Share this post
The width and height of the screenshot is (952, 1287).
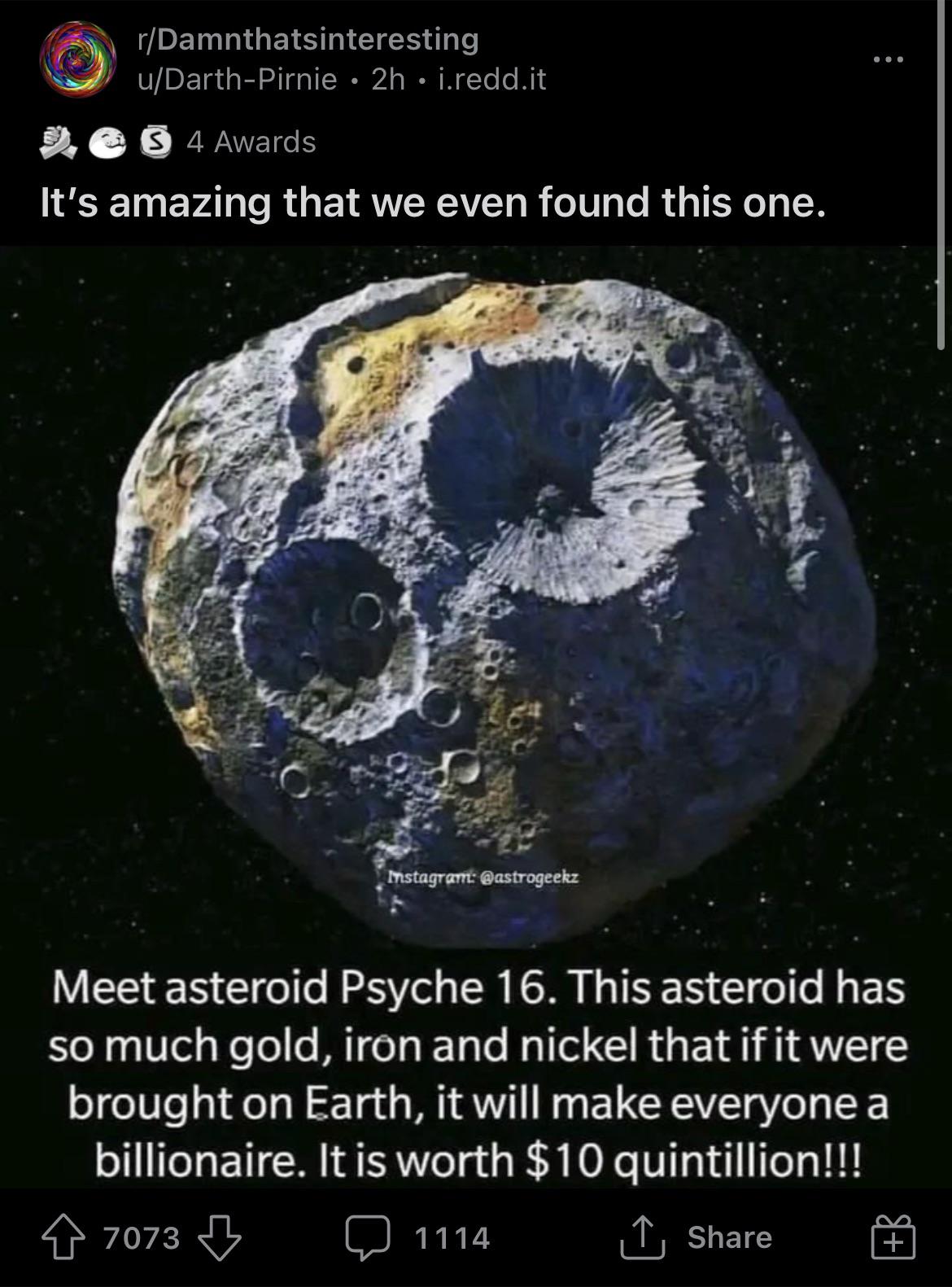[x=696, y=1237]
